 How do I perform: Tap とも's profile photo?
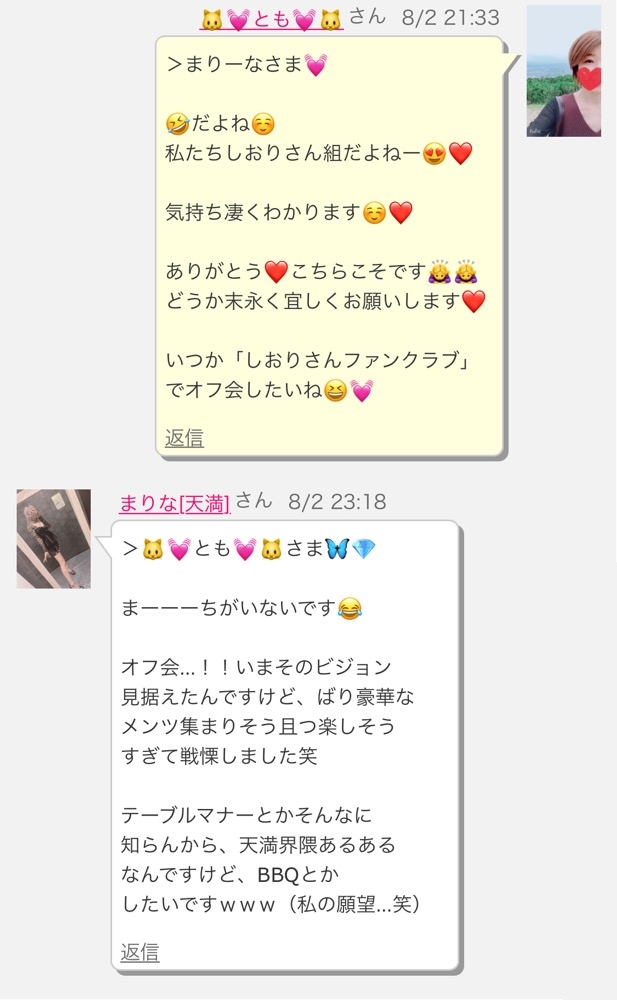click(x=563, y=70)
